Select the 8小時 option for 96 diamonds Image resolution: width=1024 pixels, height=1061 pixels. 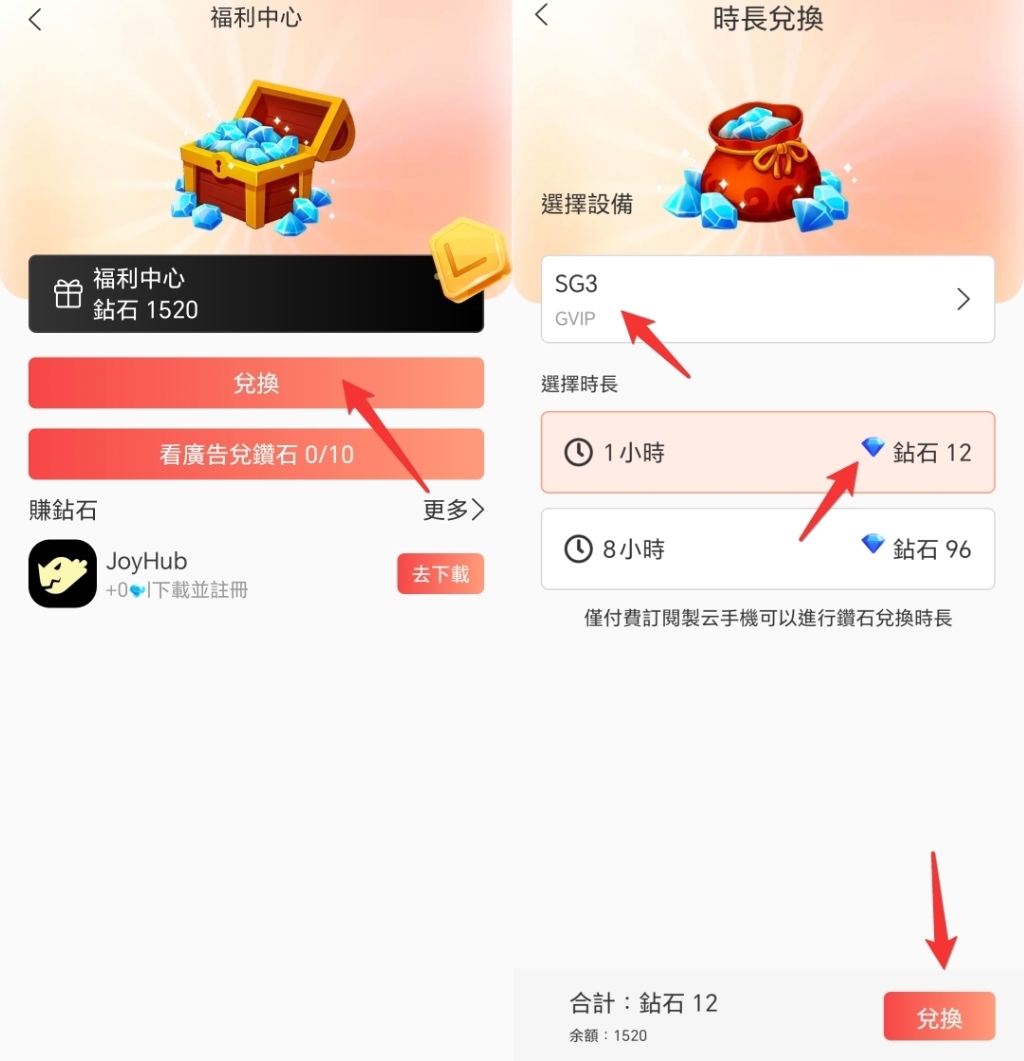[x=767, y=548]
